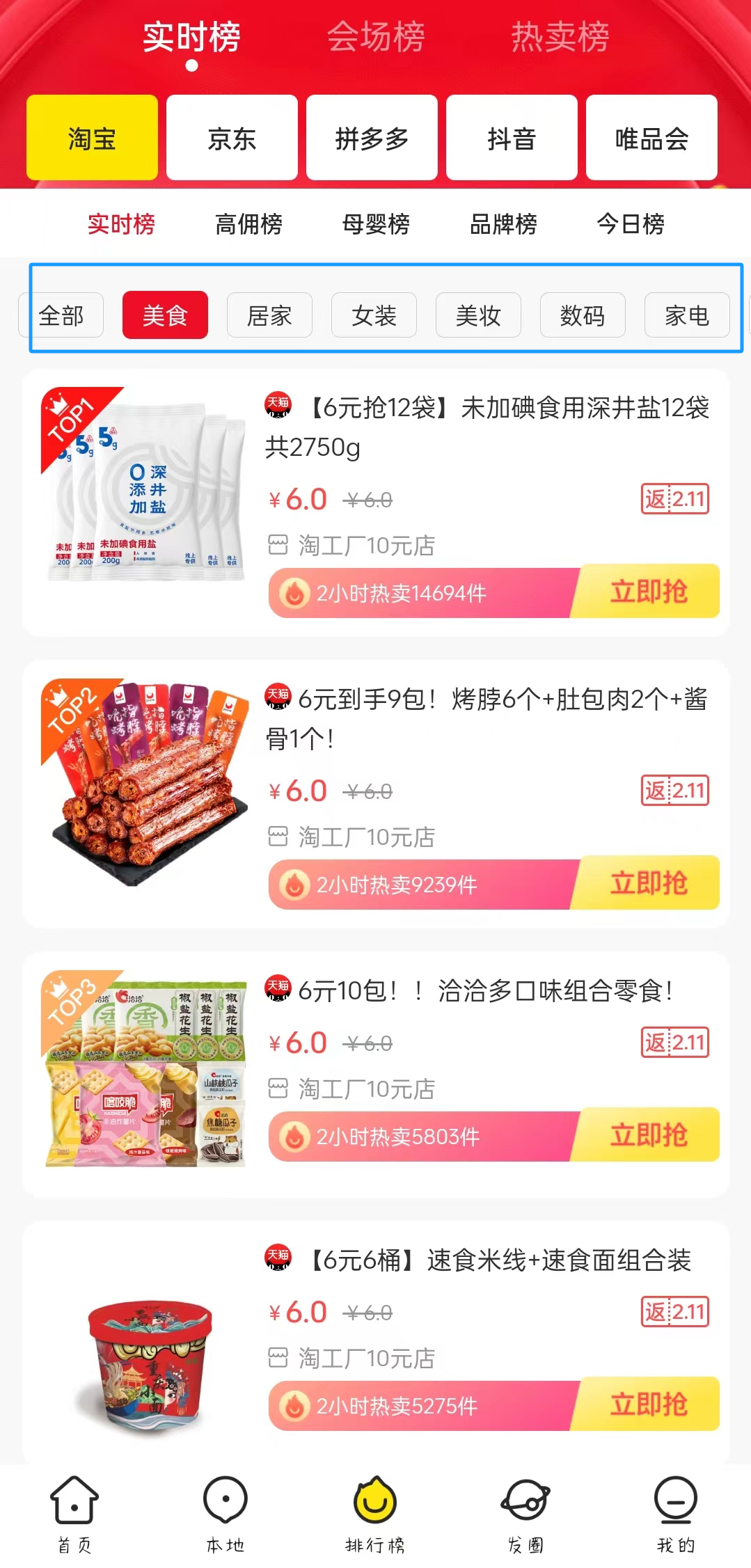This screenshot has height=1568, width=751.
Task: Go to the 首页 bottom tab
Action: [x=74, y=1514]
